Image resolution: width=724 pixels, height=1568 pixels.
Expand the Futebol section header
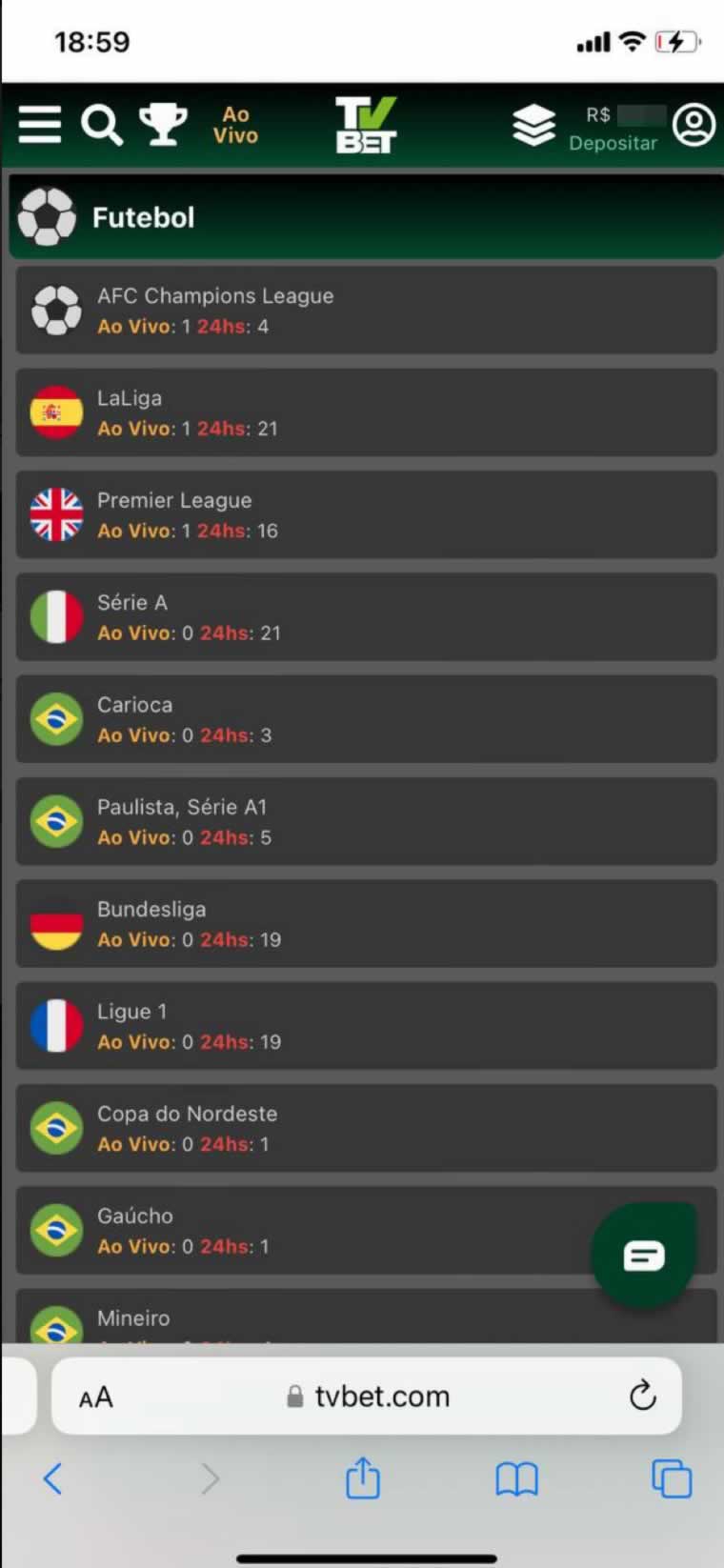[x=366, y=217]
